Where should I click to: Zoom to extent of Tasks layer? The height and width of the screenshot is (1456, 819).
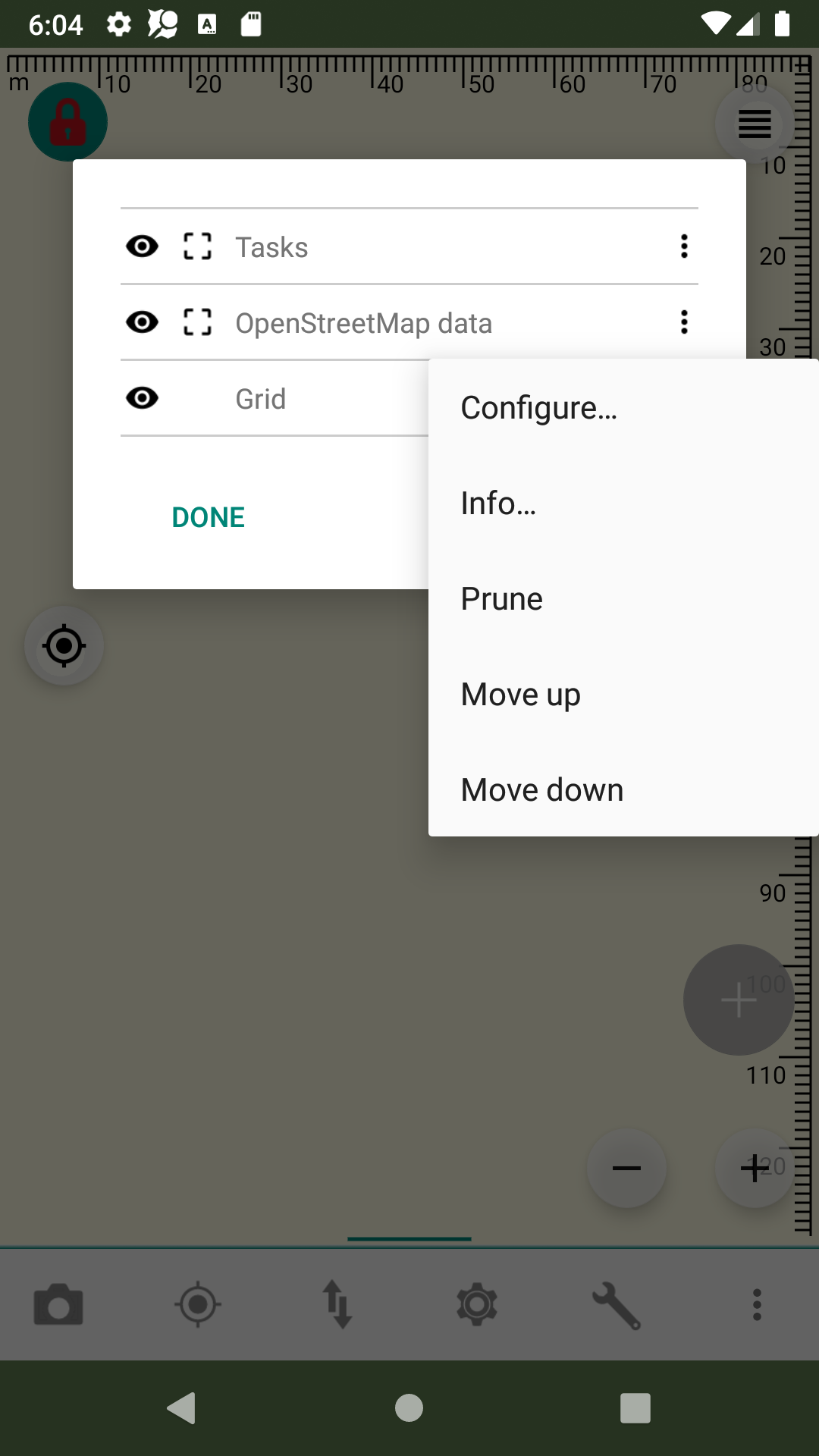click(198, 246)
